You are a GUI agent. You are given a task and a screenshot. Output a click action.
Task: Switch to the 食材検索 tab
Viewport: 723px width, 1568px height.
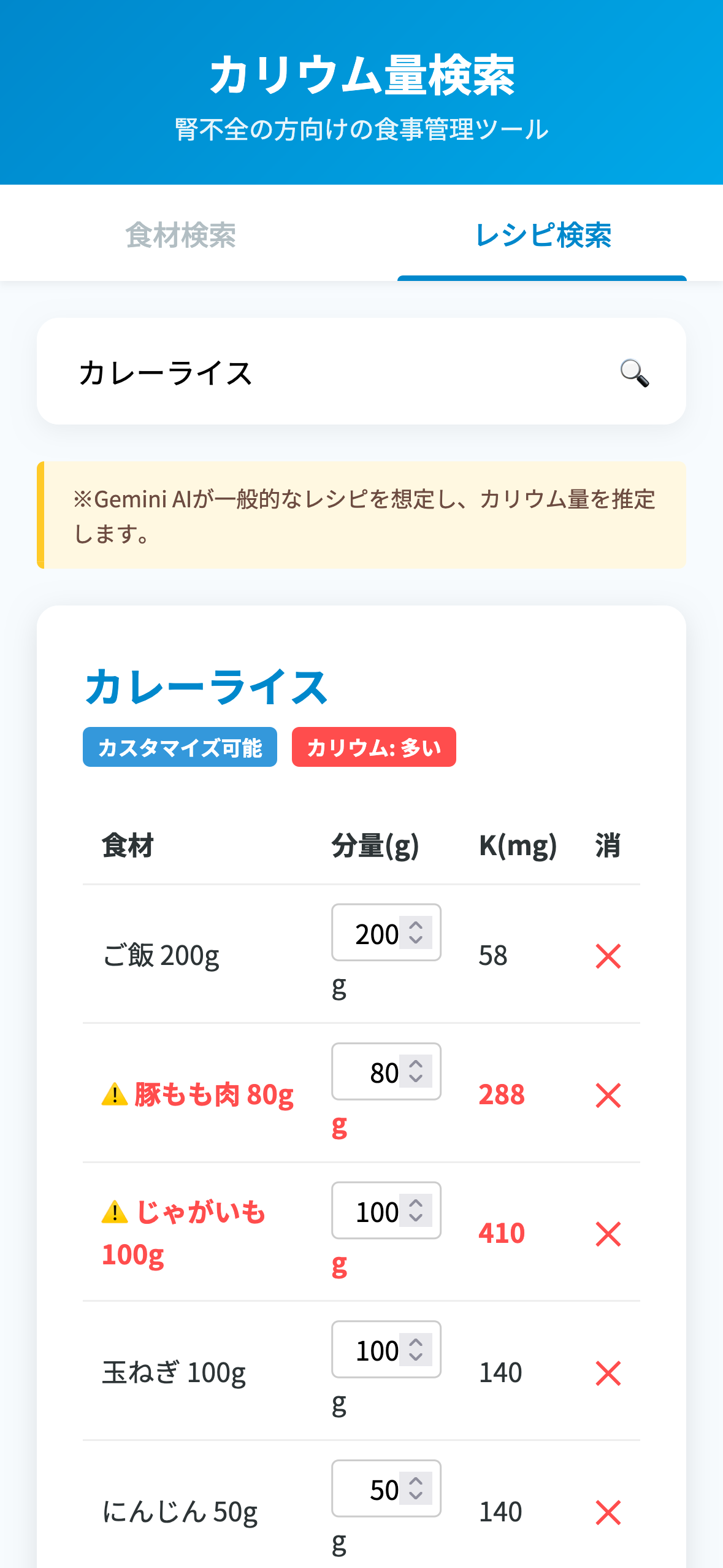[182, 235]
